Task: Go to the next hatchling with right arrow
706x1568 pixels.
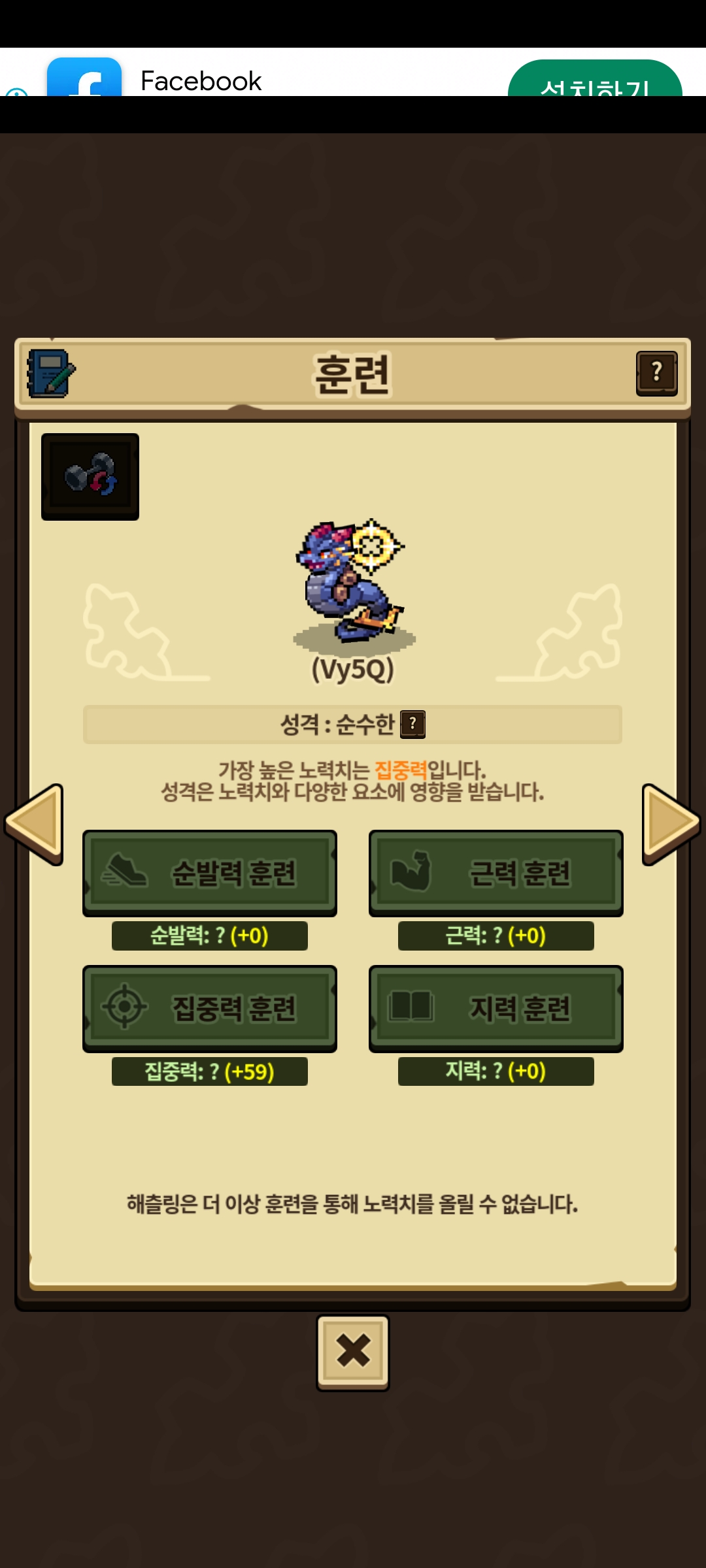Action: pos(671,824)
